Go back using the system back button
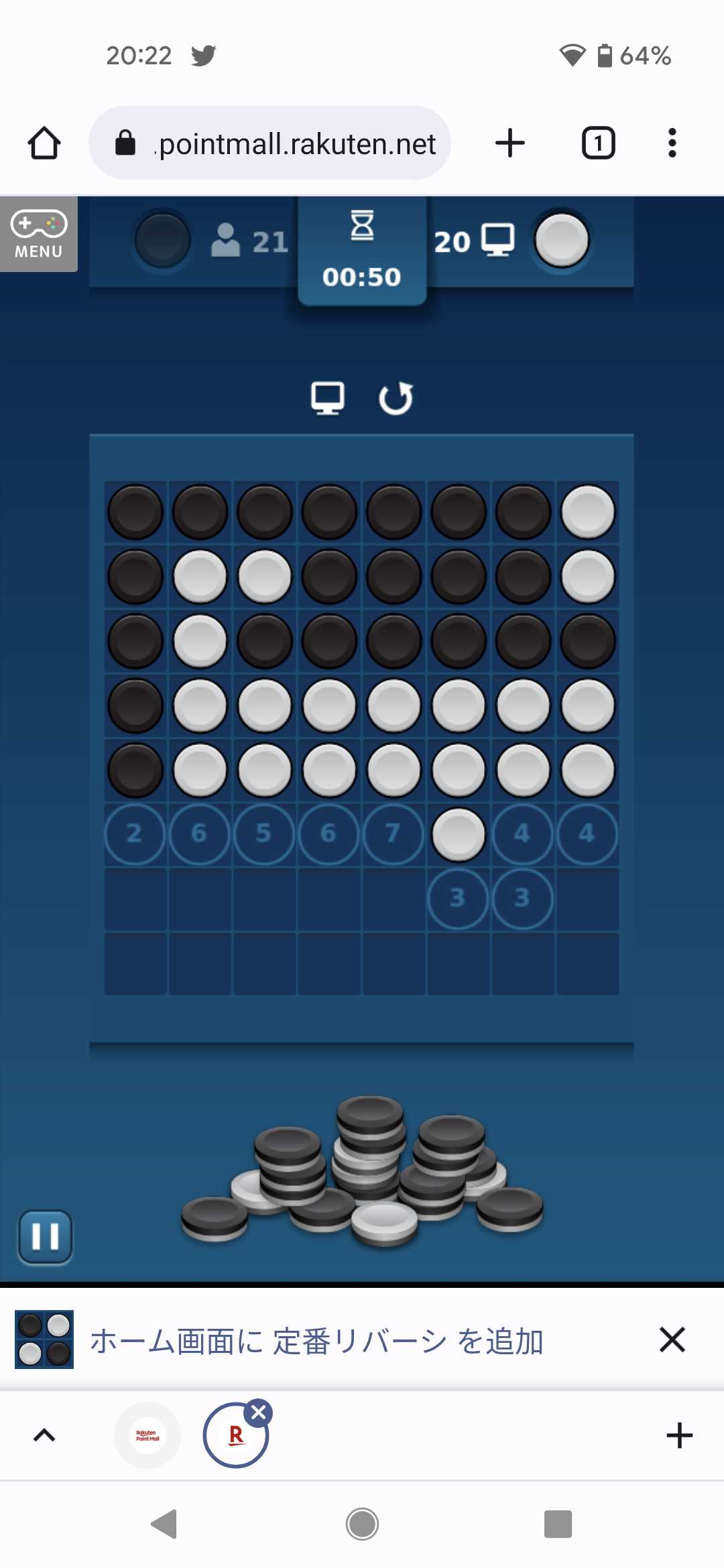The image size is (724, 1568). point(164,1524)
